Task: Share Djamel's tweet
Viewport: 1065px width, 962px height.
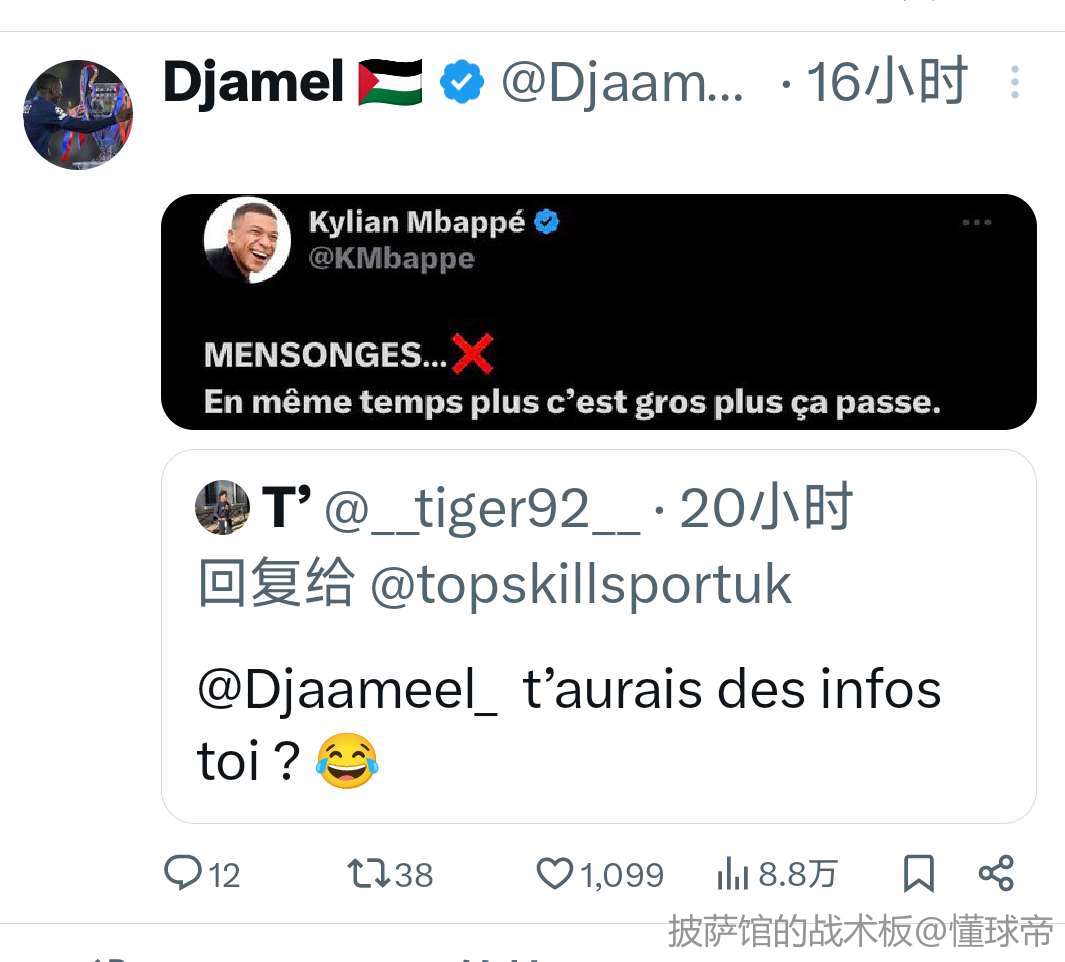Action: click(x=996, y=874)
